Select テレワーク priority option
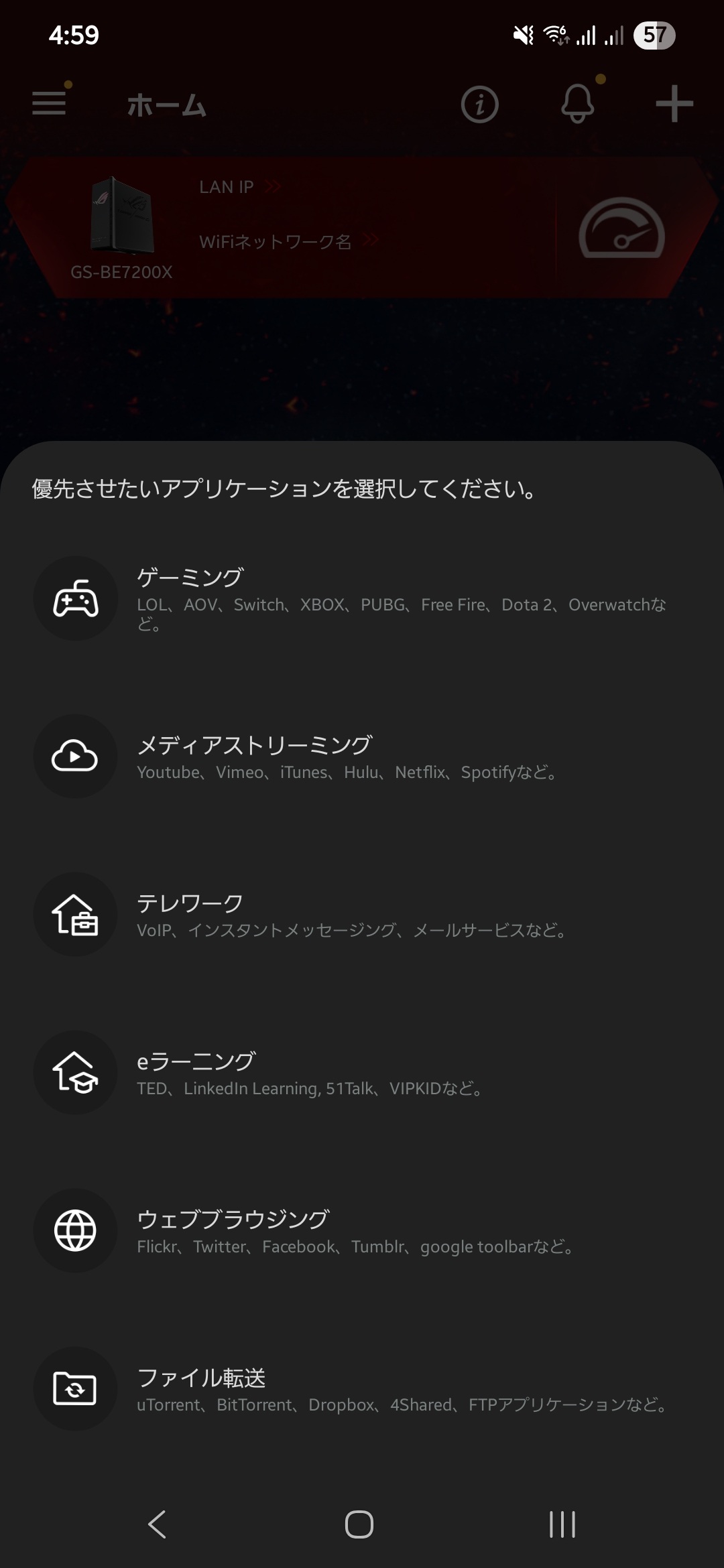The height and width of the screenshot is (1568, 724). click(362, 915)
